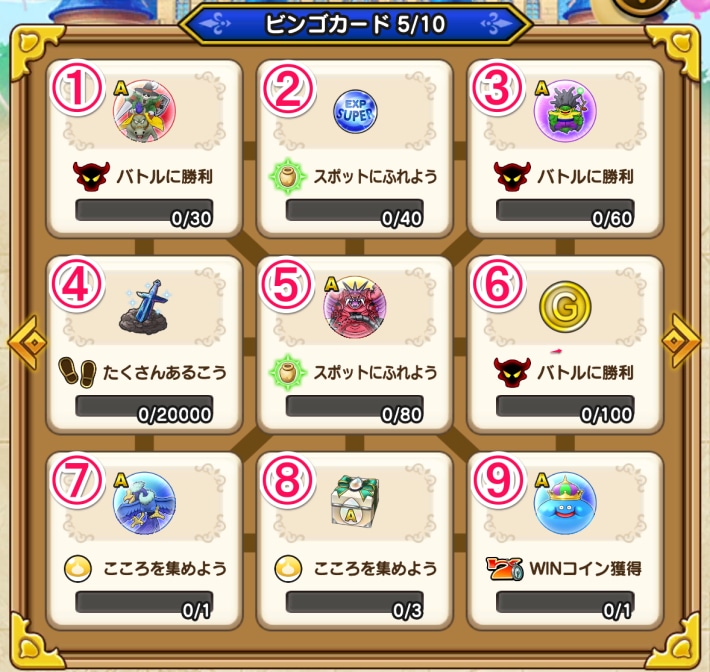Select bingo cell 6 with gold coin reward
This screenshot has height=672, width=710.
click(564, 344)
